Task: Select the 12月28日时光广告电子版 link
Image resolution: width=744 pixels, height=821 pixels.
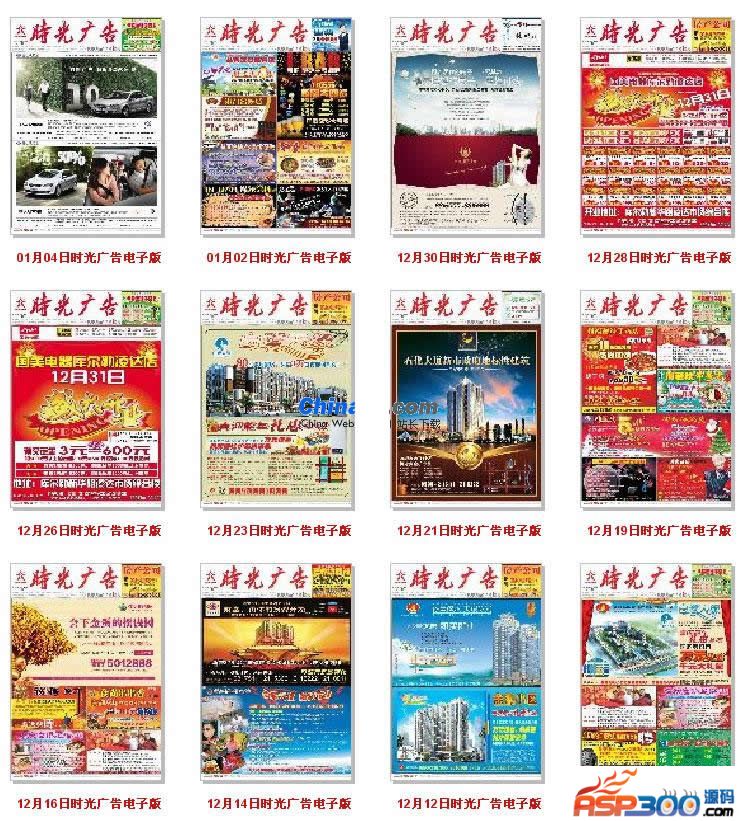Action: (659, 257)
